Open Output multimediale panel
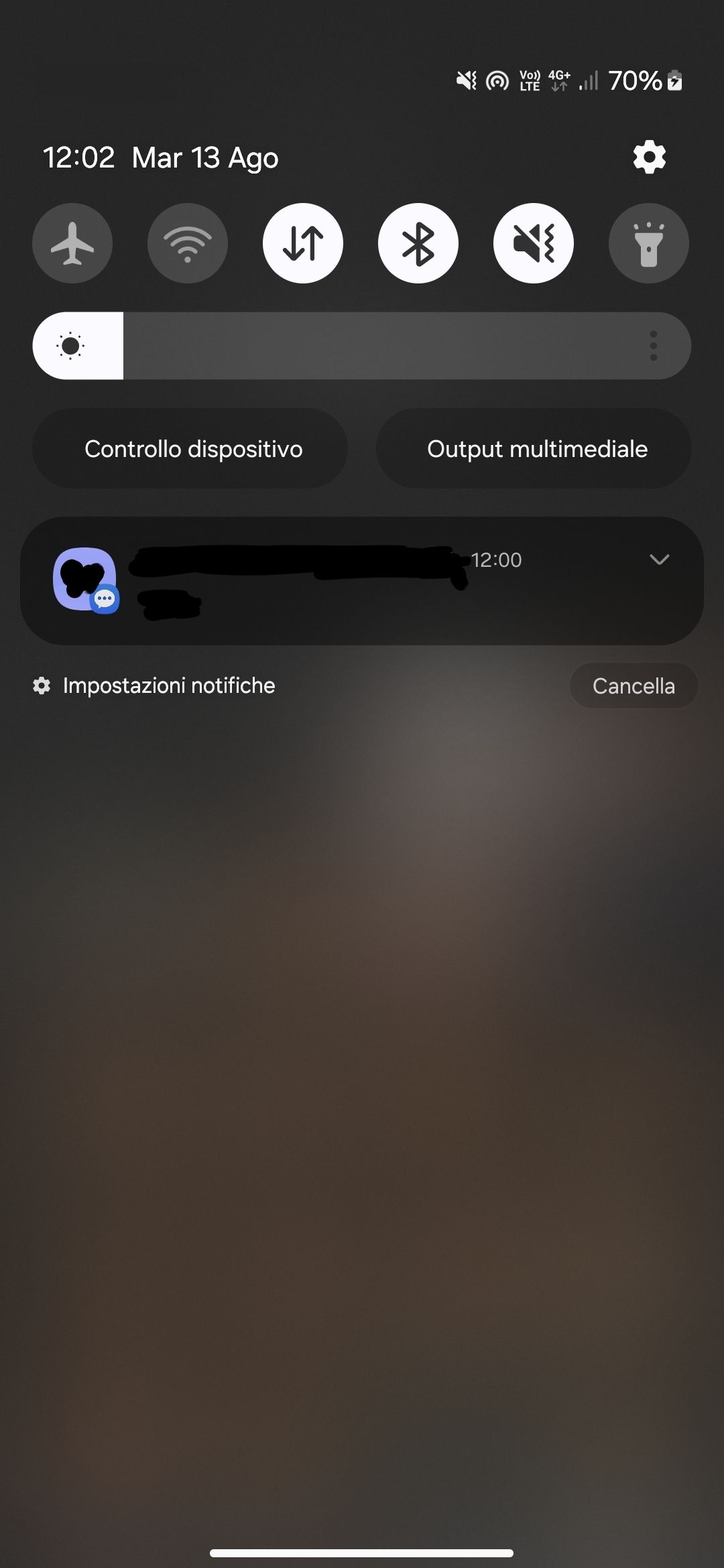724x1568 pixels. point(536,448)
